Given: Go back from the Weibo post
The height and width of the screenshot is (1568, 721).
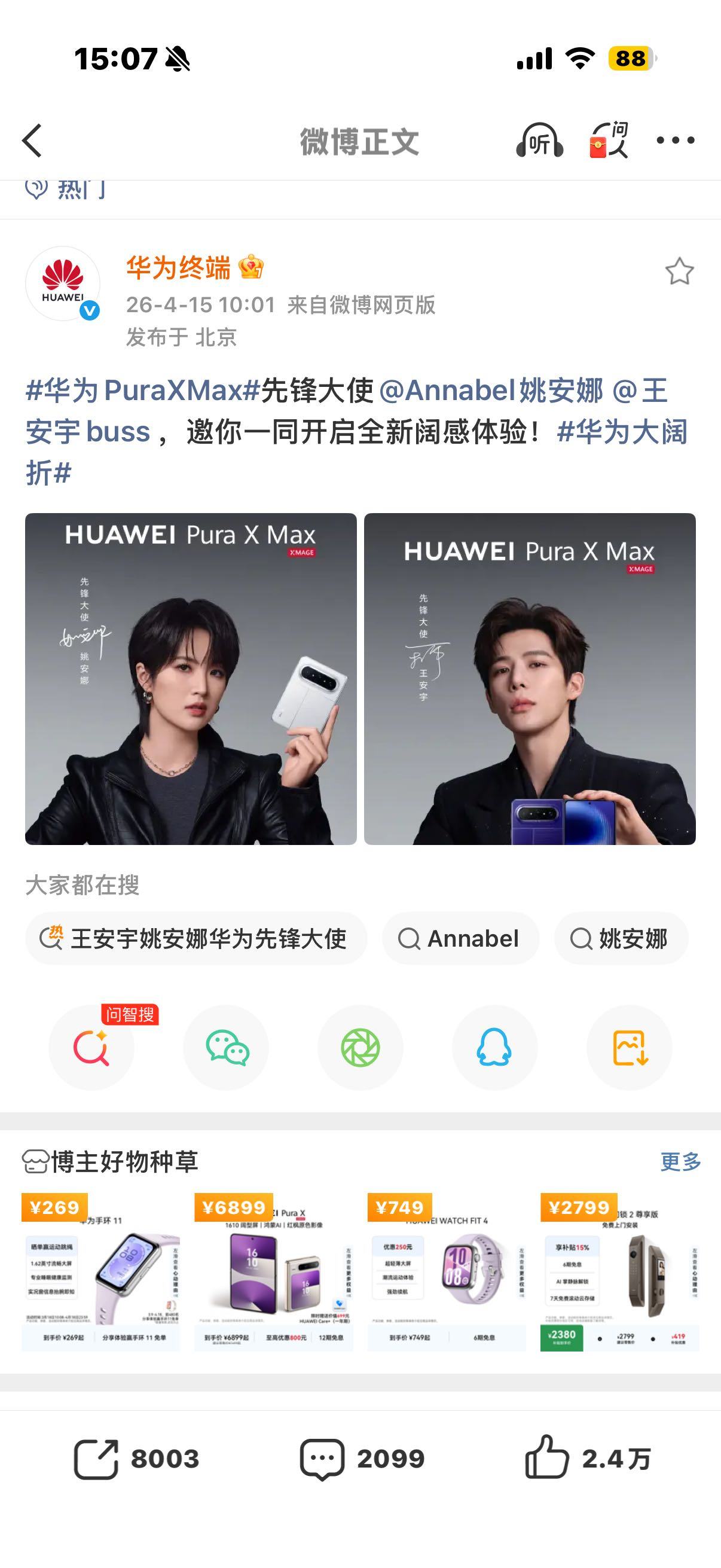Looking at the screenshot, I should pos(32,141).
